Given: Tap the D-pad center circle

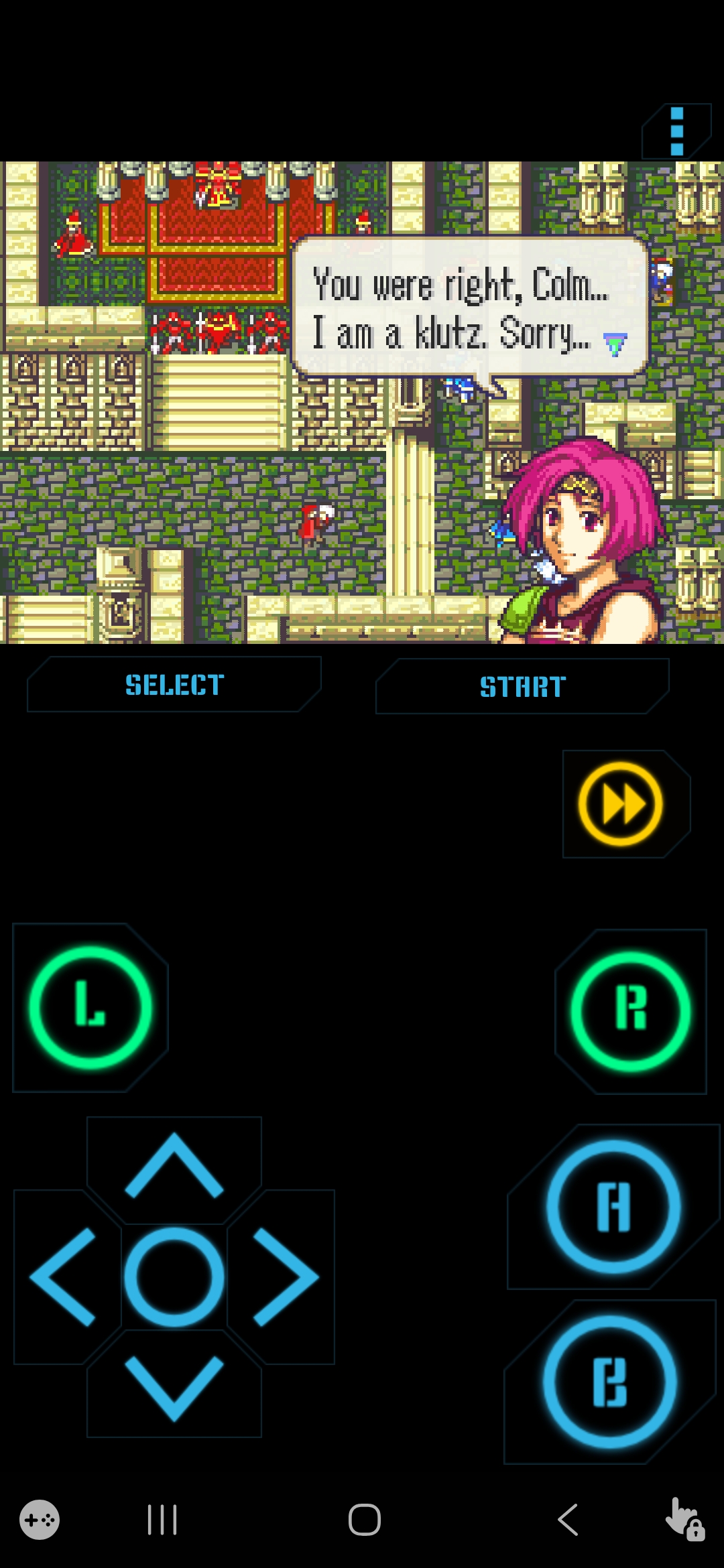Looking at the screenshot, I should [x=174, y=1277].
